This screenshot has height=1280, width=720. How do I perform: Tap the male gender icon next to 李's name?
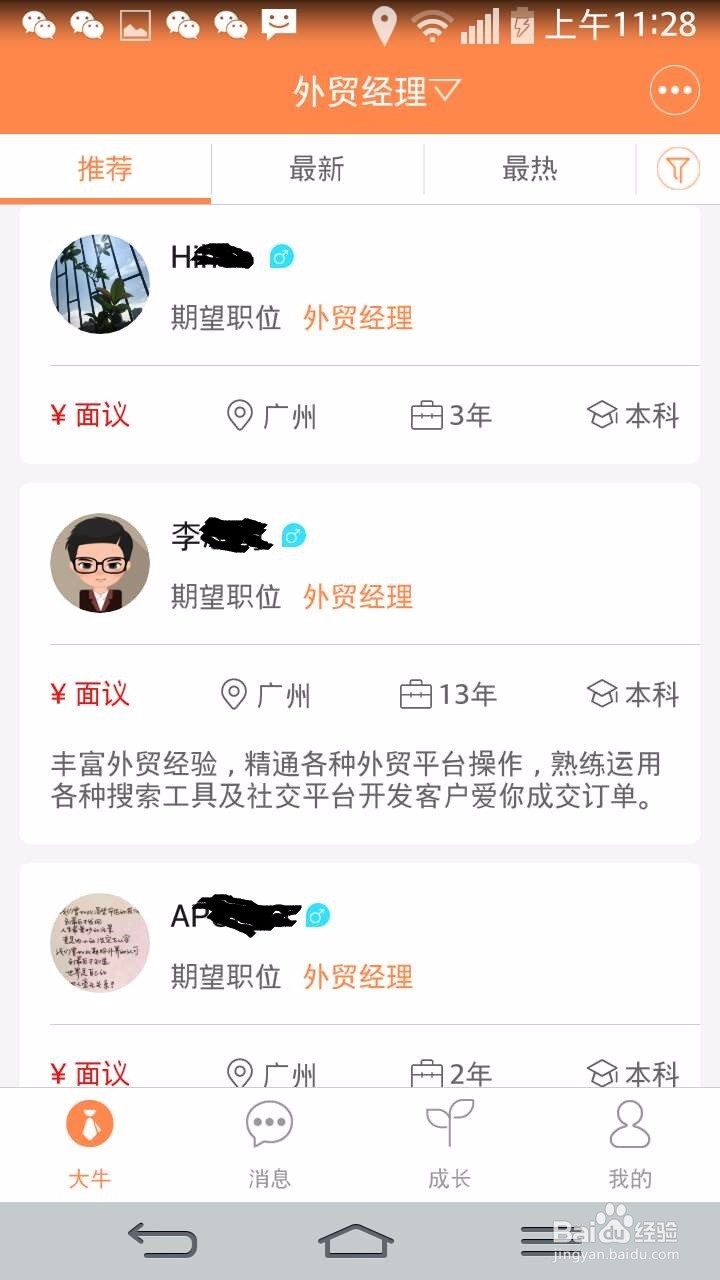(293, 536)
